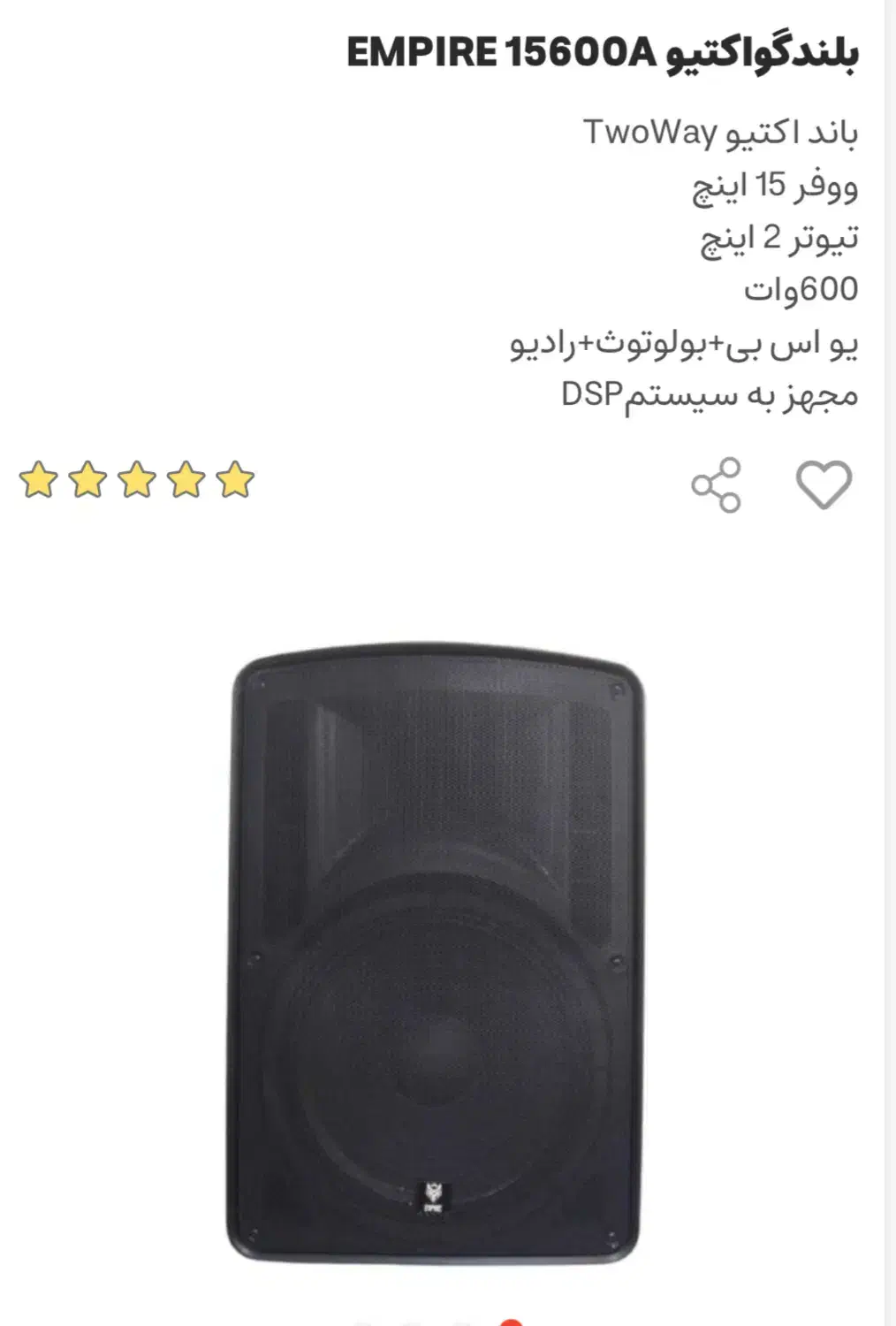
Task: Tap the five-star product rating
Action: (137, 480)
